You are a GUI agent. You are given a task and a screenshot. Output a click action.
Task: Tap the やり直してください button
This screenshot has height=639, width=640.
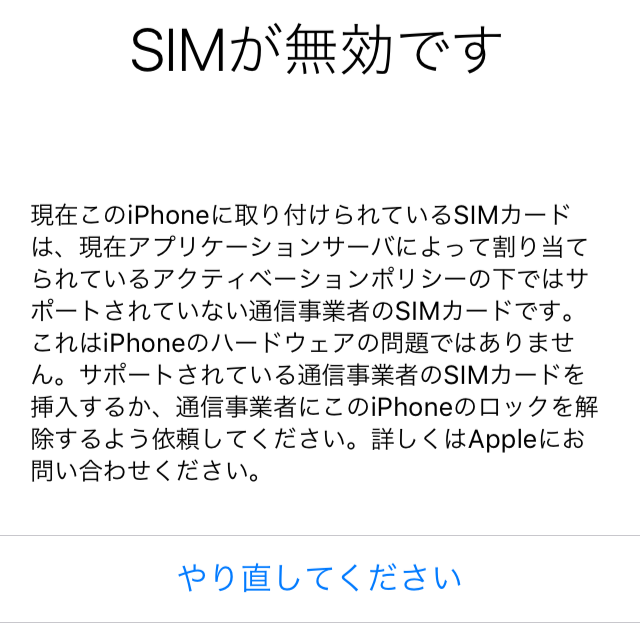pos(320,578)
